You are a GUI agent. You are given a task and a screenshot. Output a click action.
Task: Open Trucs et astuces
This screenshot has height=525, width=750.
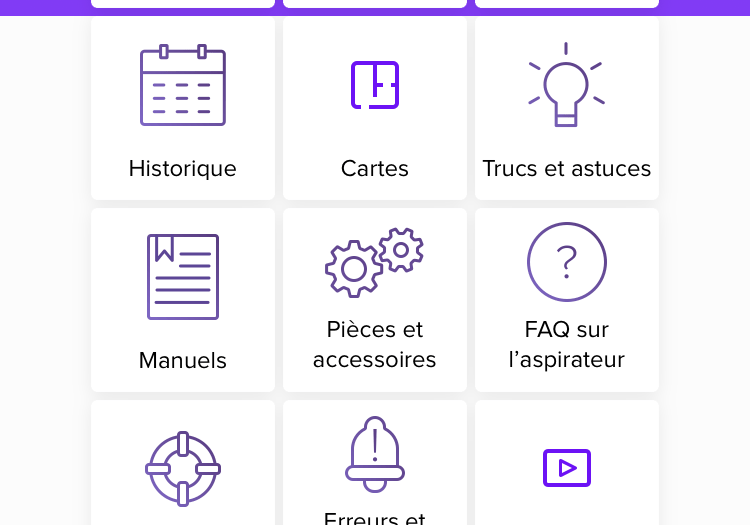(x=567, y=108)
